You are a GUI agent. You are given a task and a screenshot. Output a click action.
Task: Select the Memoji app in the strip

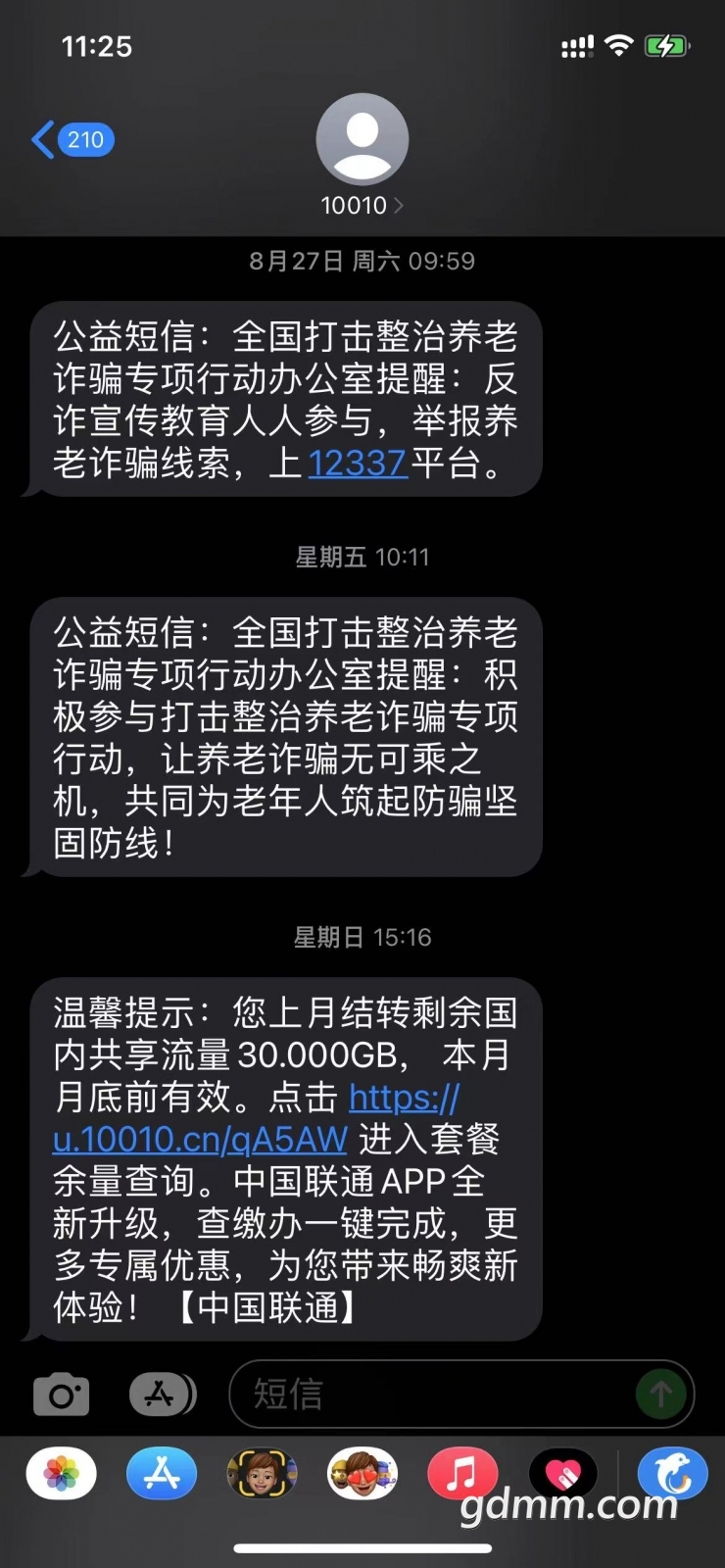tap(262, 1473)
